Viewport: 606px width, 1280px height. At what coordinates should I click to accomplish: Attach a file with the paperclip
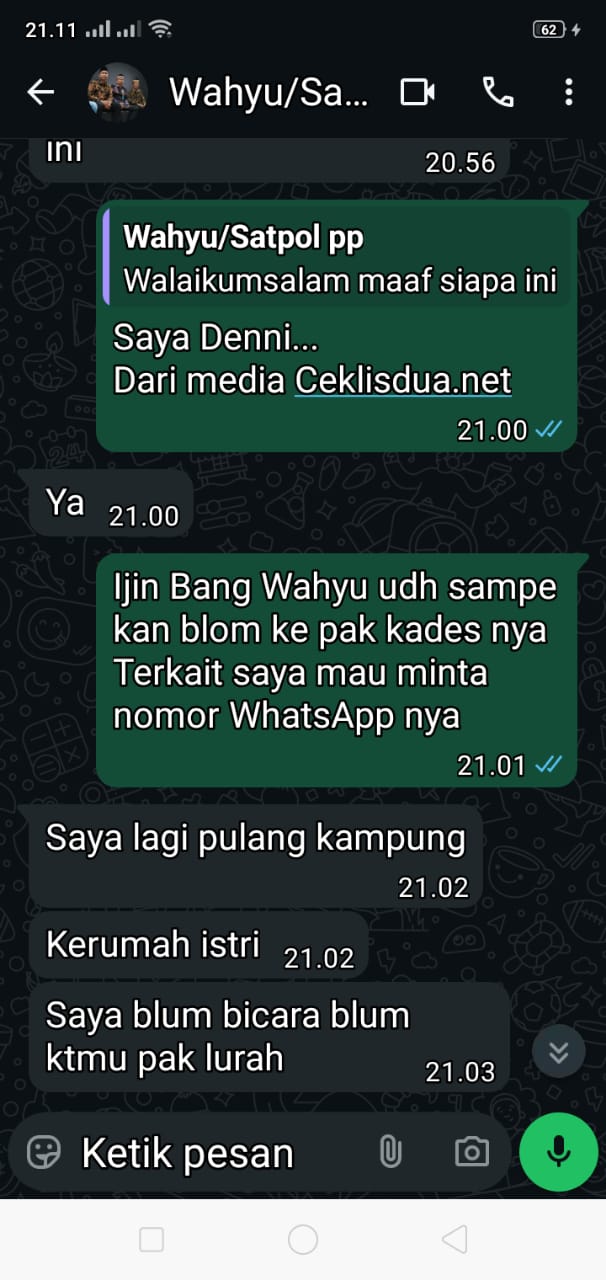[x=390, y=1152]
